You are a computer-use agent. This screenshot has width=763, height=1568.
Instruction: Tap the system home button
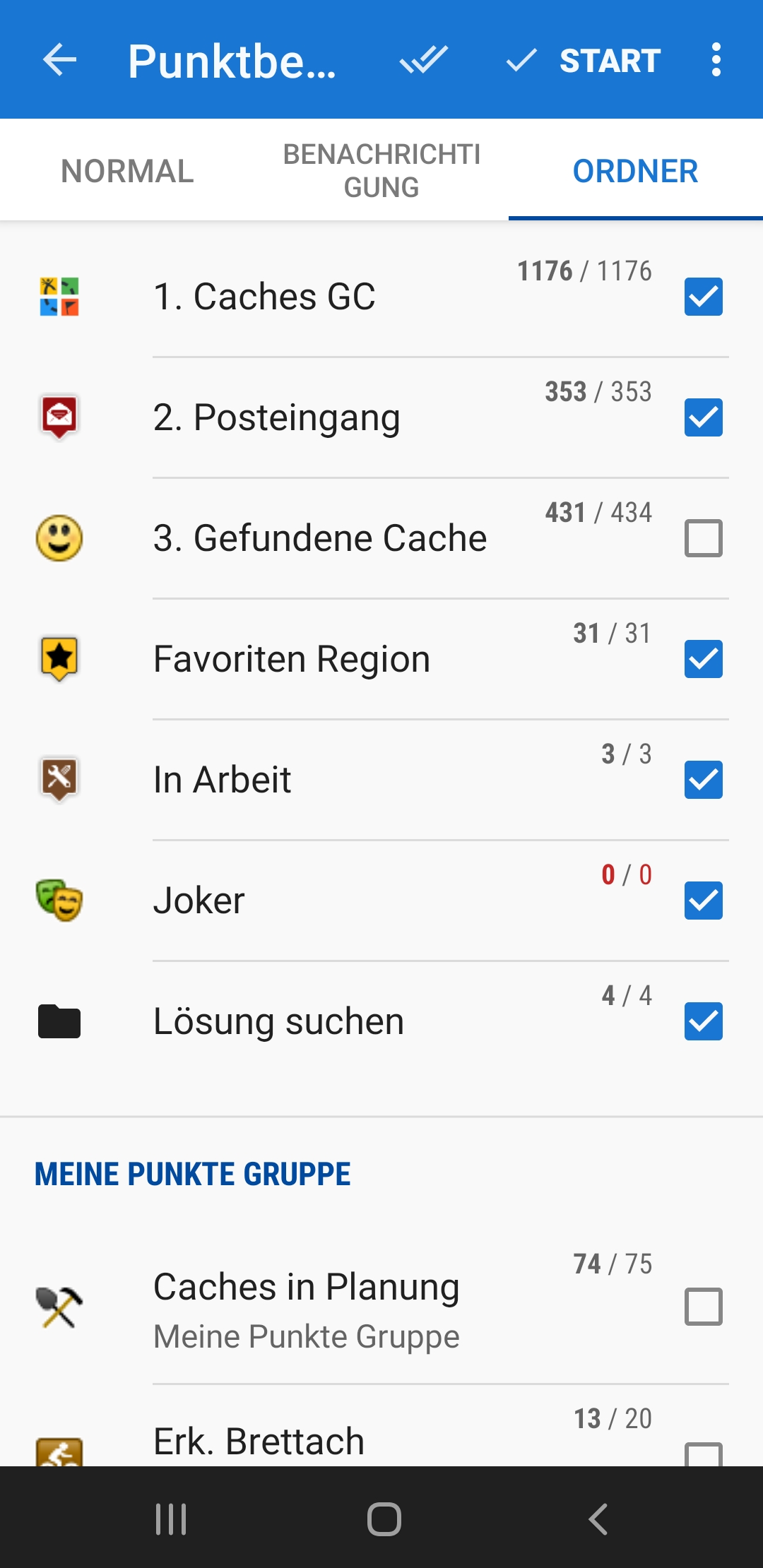(x=384, y=1519)
